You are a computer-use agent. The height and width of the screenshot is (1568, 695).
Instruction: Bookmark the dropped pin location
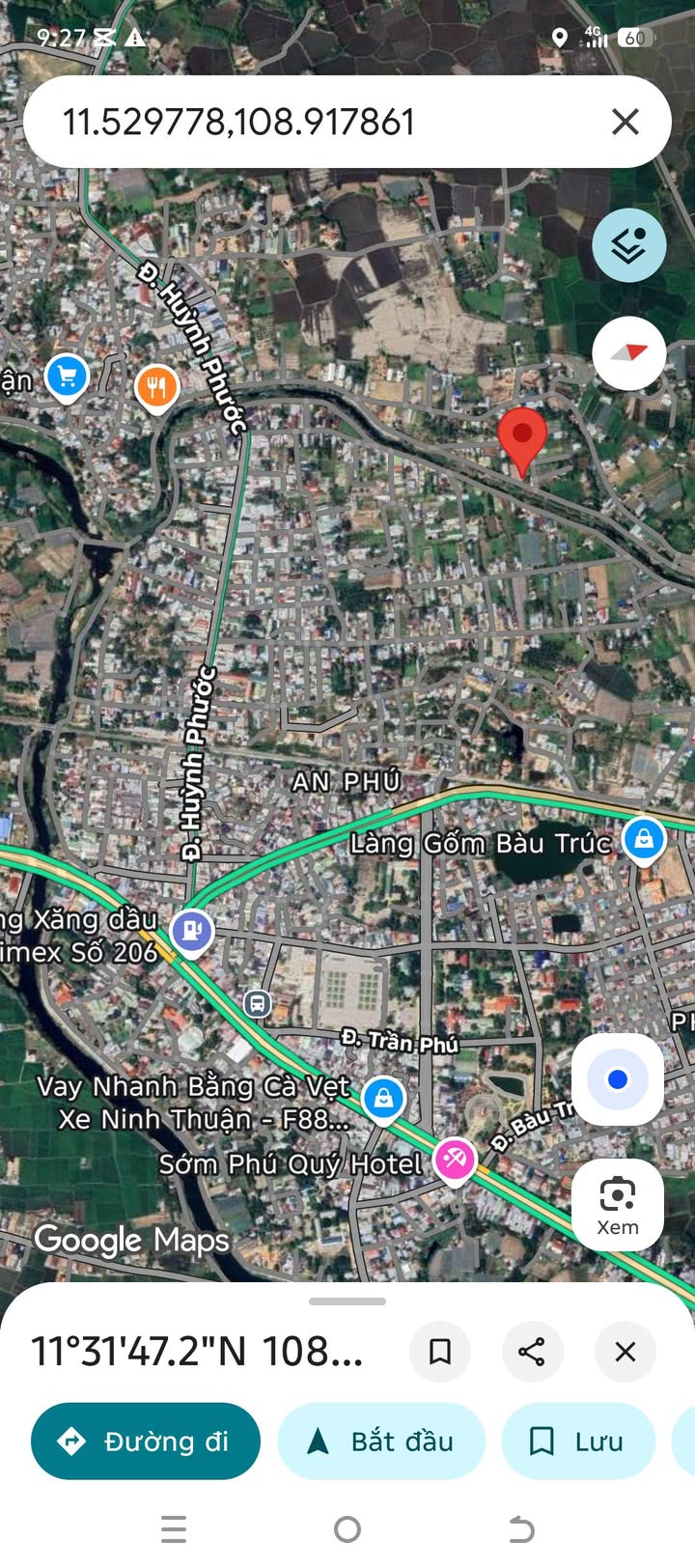[440, 1352]
